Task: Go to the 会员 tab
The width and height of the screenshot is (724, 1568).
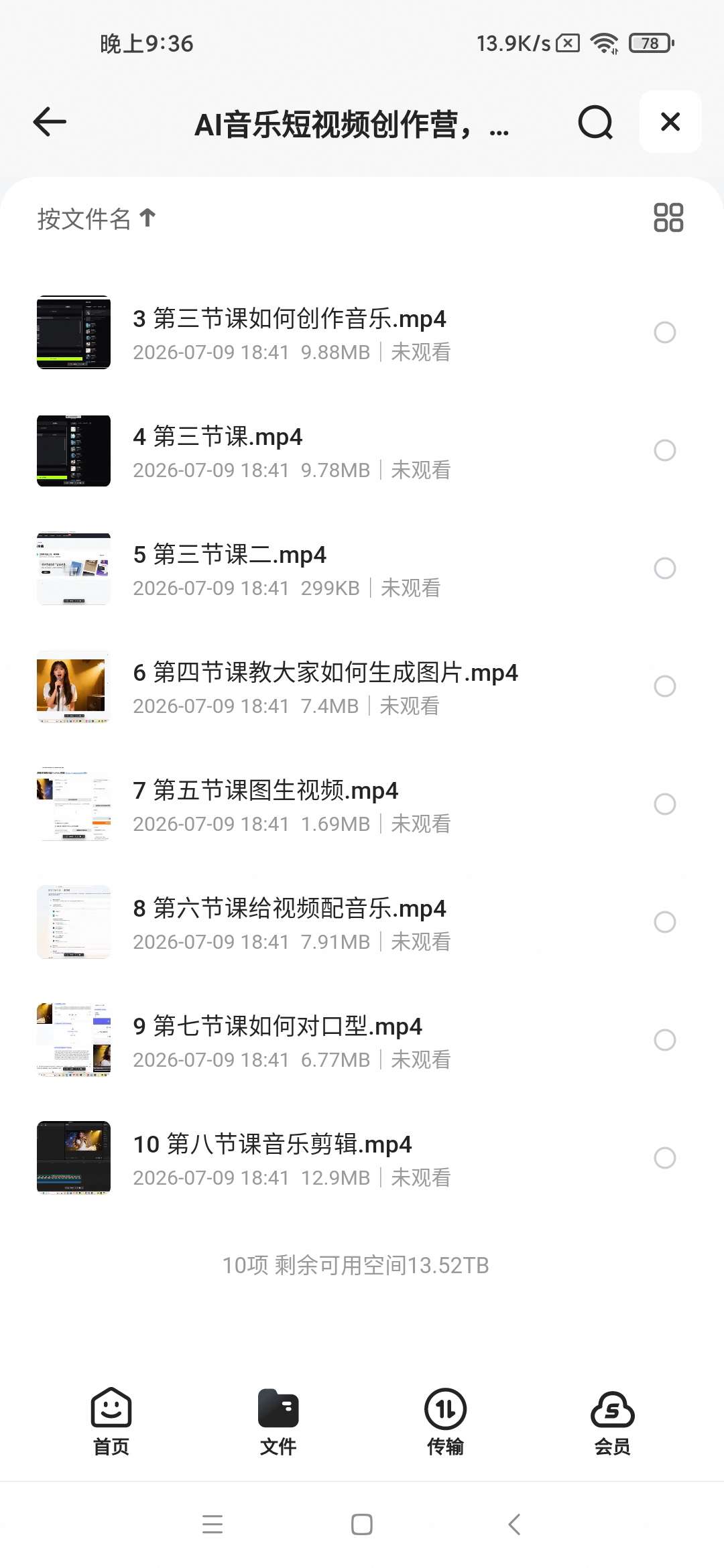Action: pos(612,1421)
